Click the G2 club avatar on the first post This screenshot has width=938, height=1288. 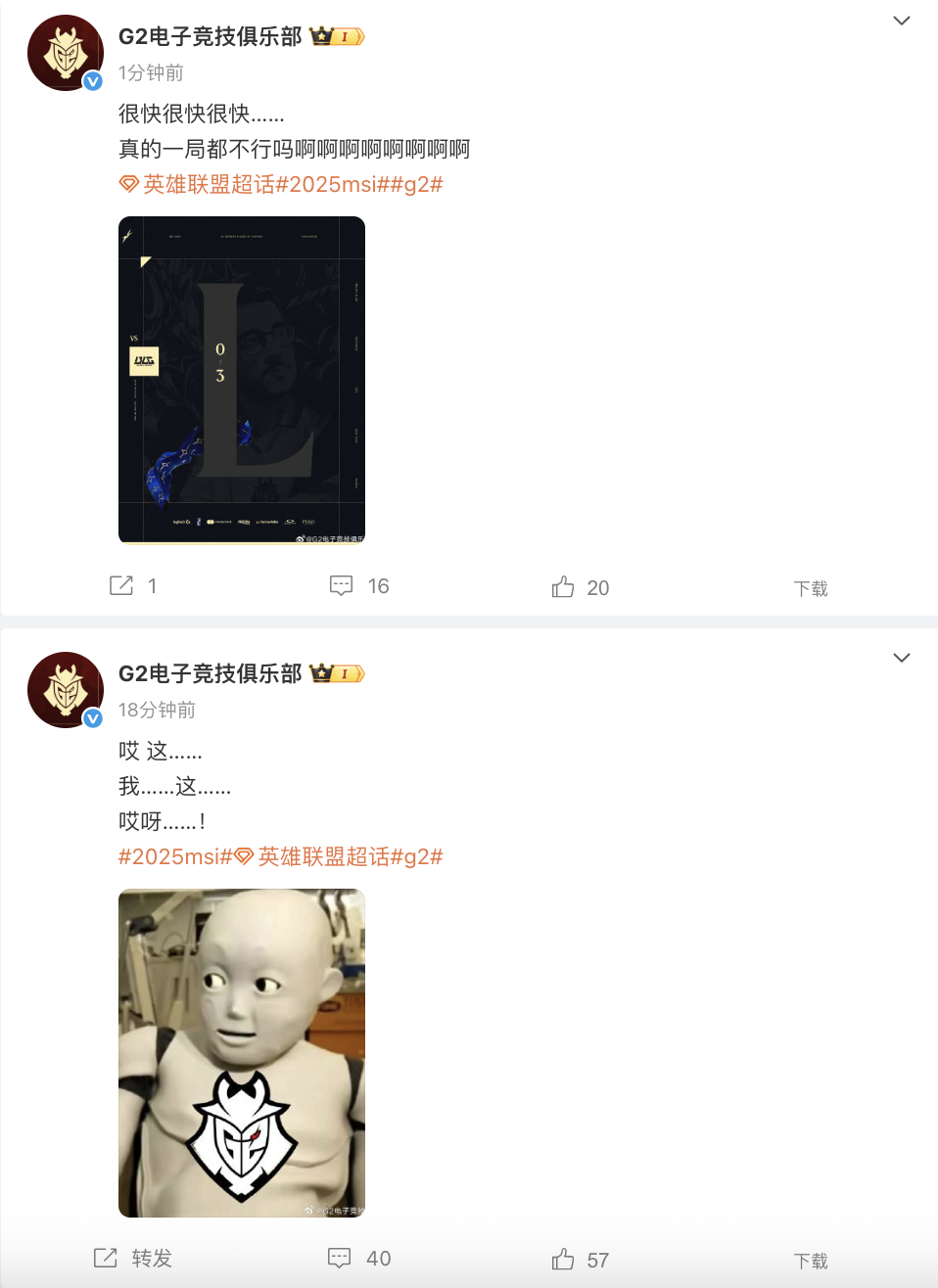click(x=65, y=52)
